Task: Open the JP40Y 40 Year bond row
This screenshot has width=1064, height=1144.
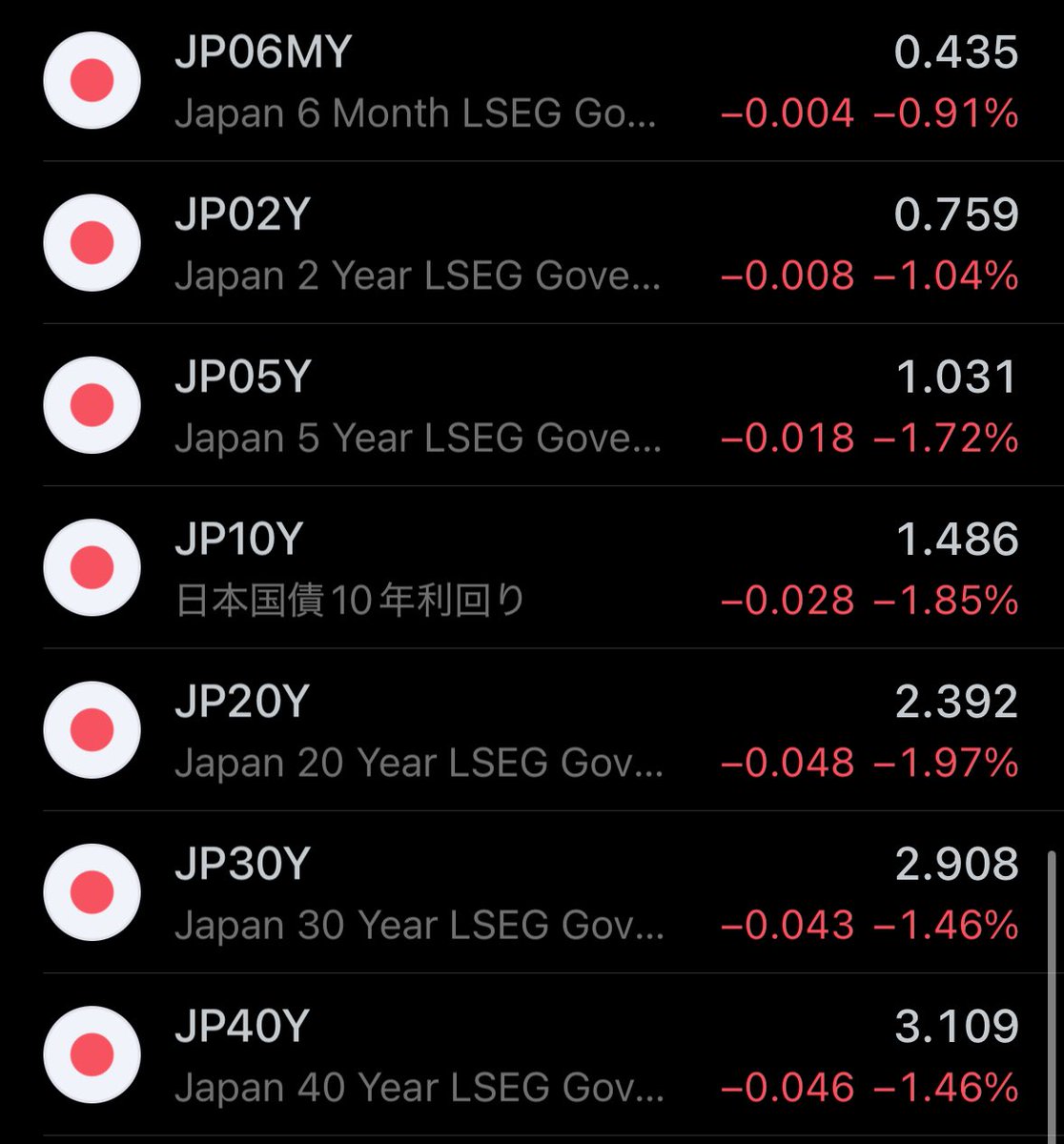Action: 530,1055
